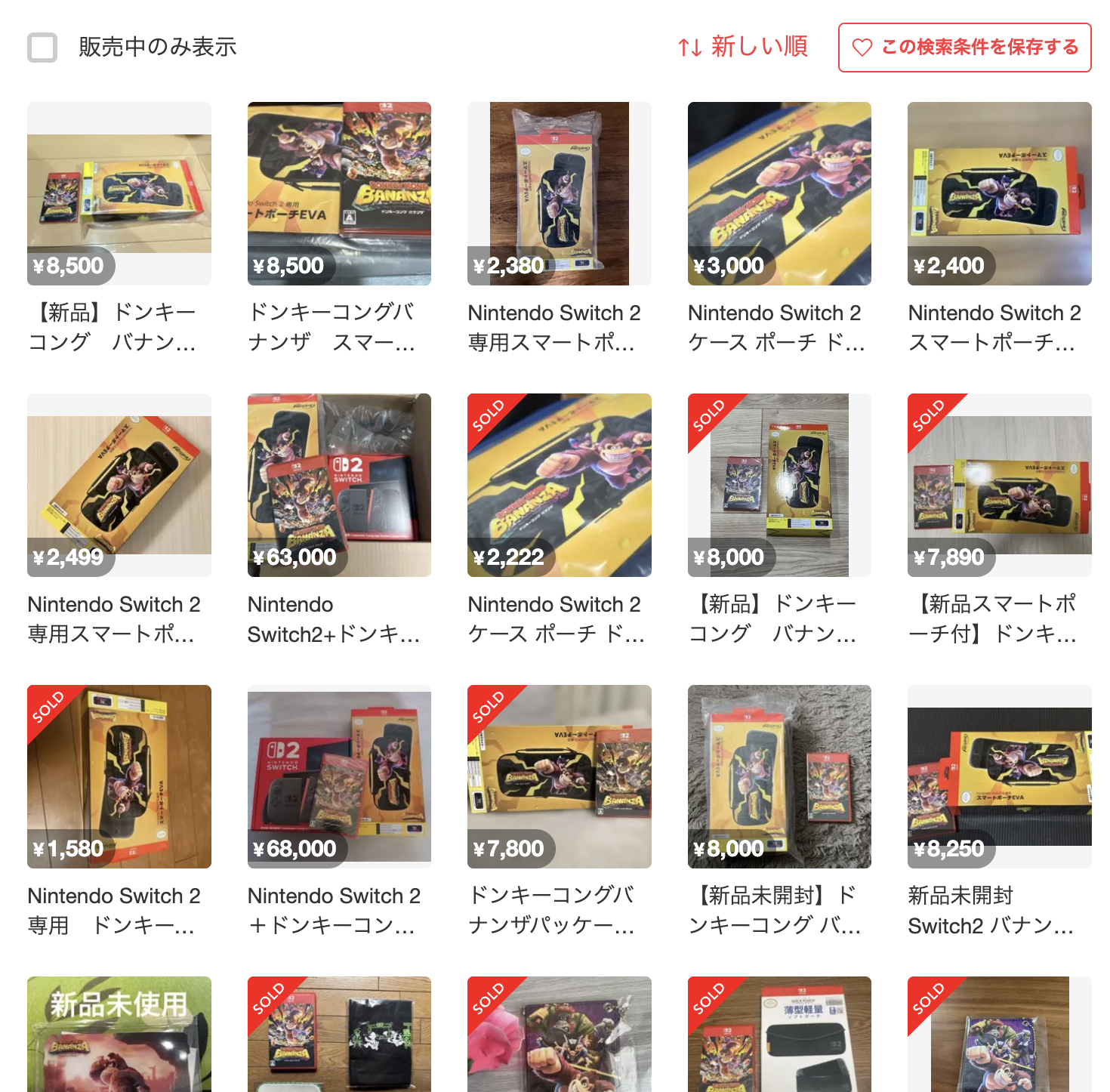Open the ¥2,380 Switch 2 pouch listing
1110x1092 pixels.
point(559,193)
